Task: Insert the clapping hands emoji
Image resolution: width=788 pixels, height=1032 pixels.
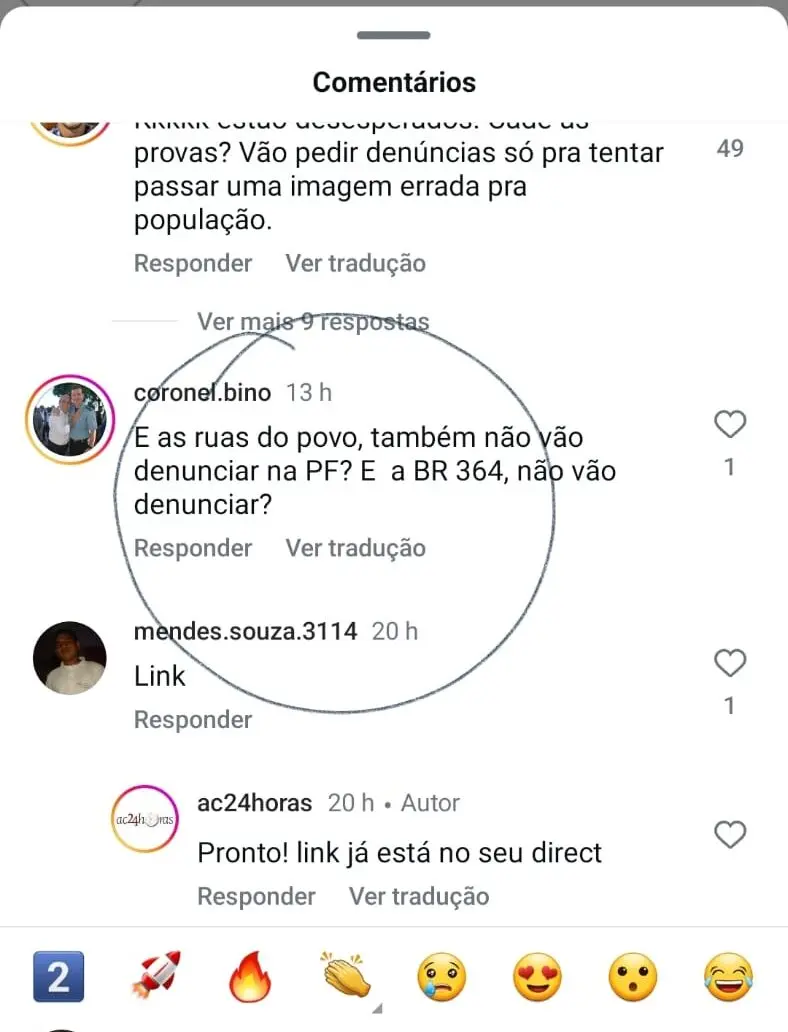Action: 346,977
